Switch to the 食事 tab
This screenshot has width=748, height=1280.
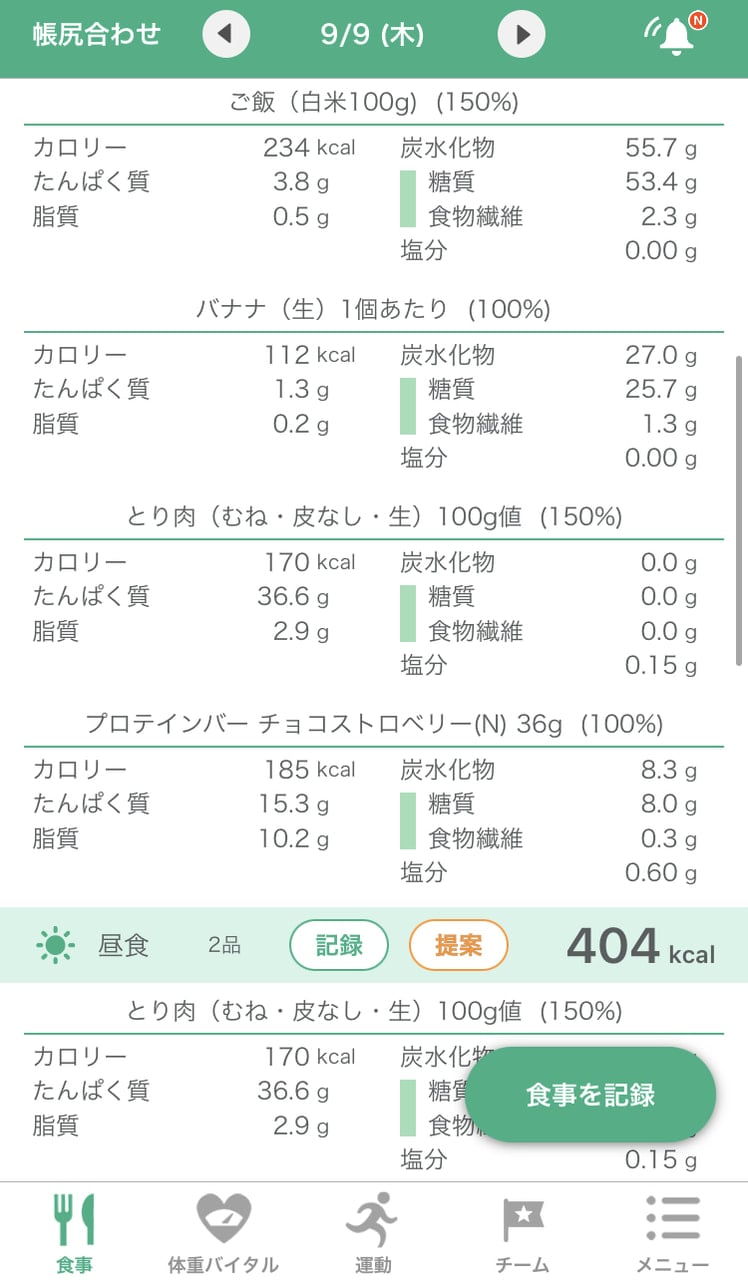[x=74, y=1233]
